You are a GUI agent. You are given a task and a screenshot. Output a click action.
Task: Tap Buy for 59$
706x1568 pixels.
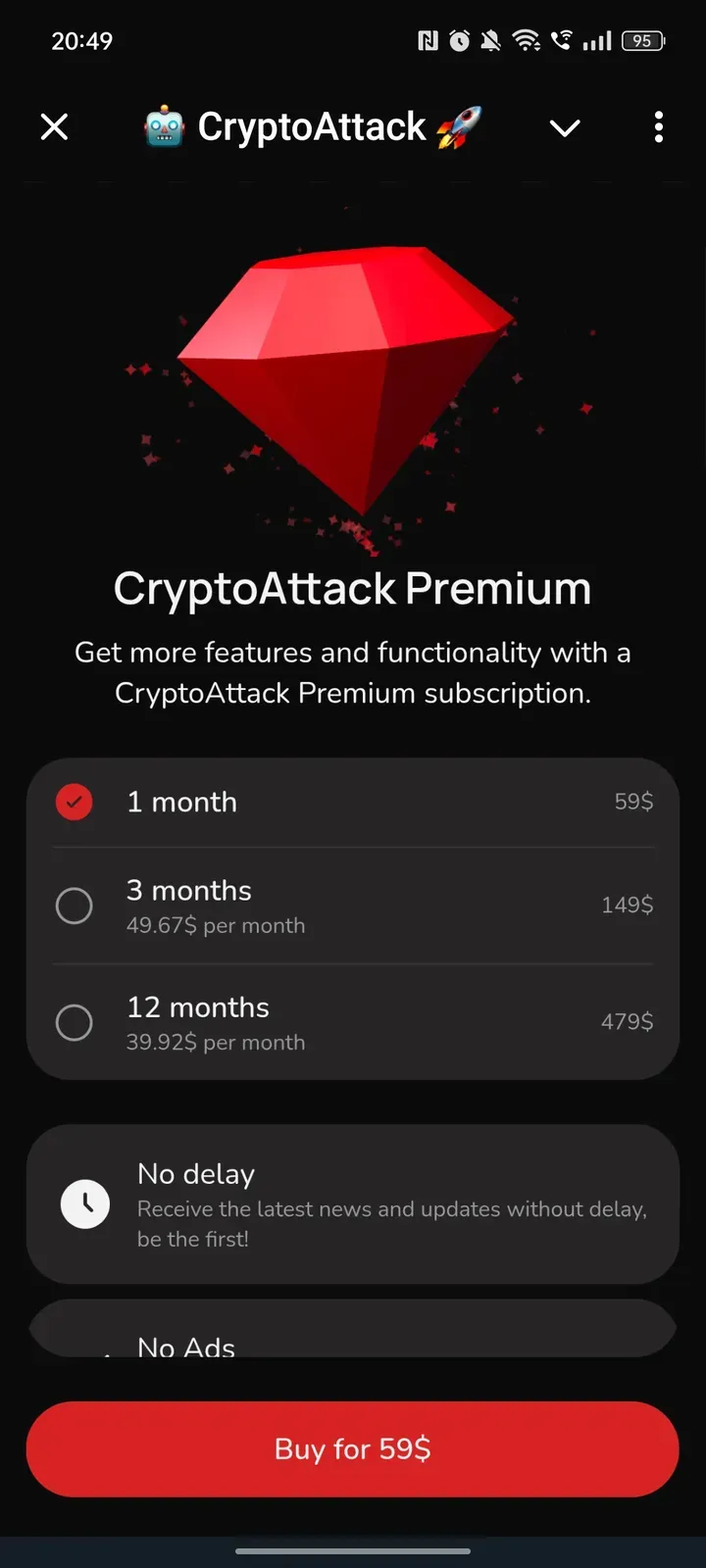352,1449
